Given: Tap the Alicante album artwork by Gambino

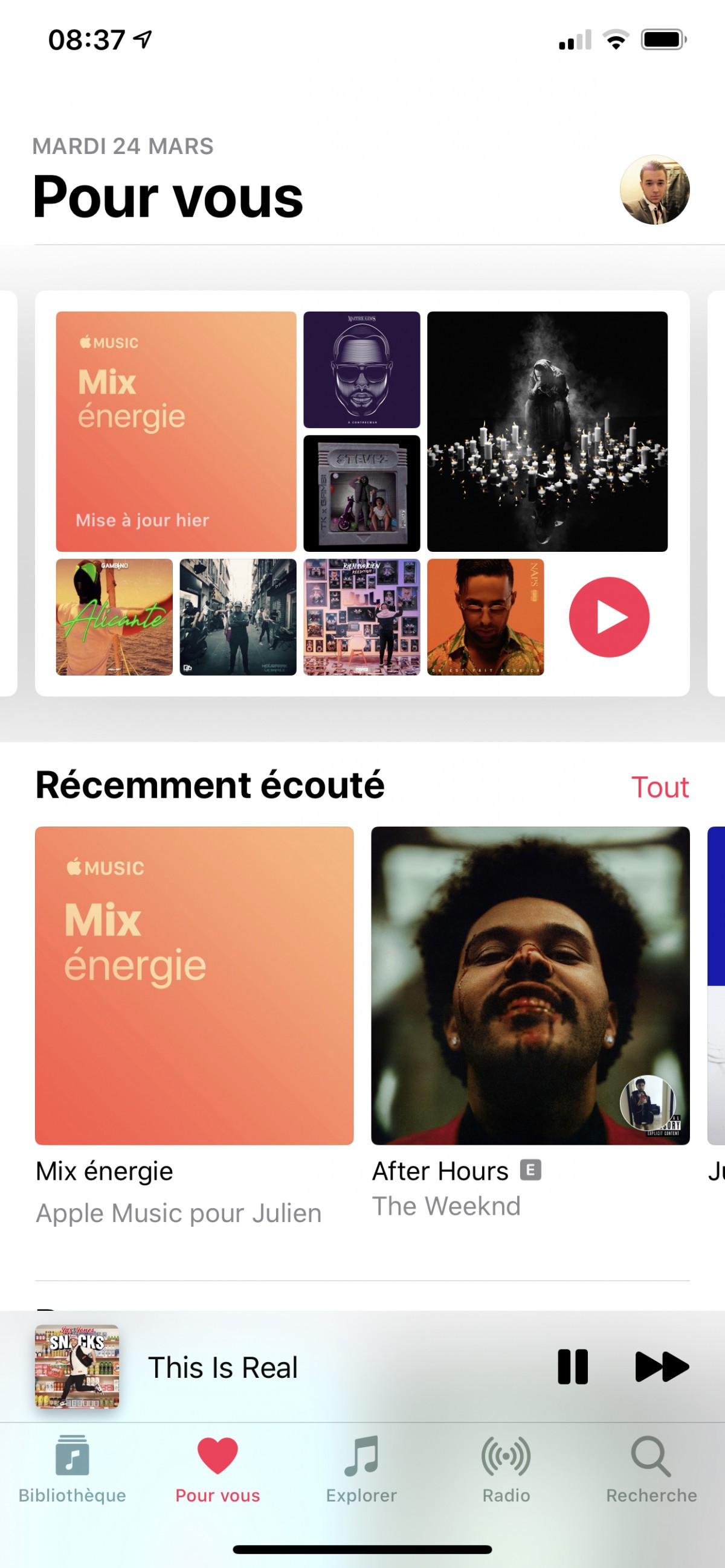Looking at the screenshot, I should 115,616.
